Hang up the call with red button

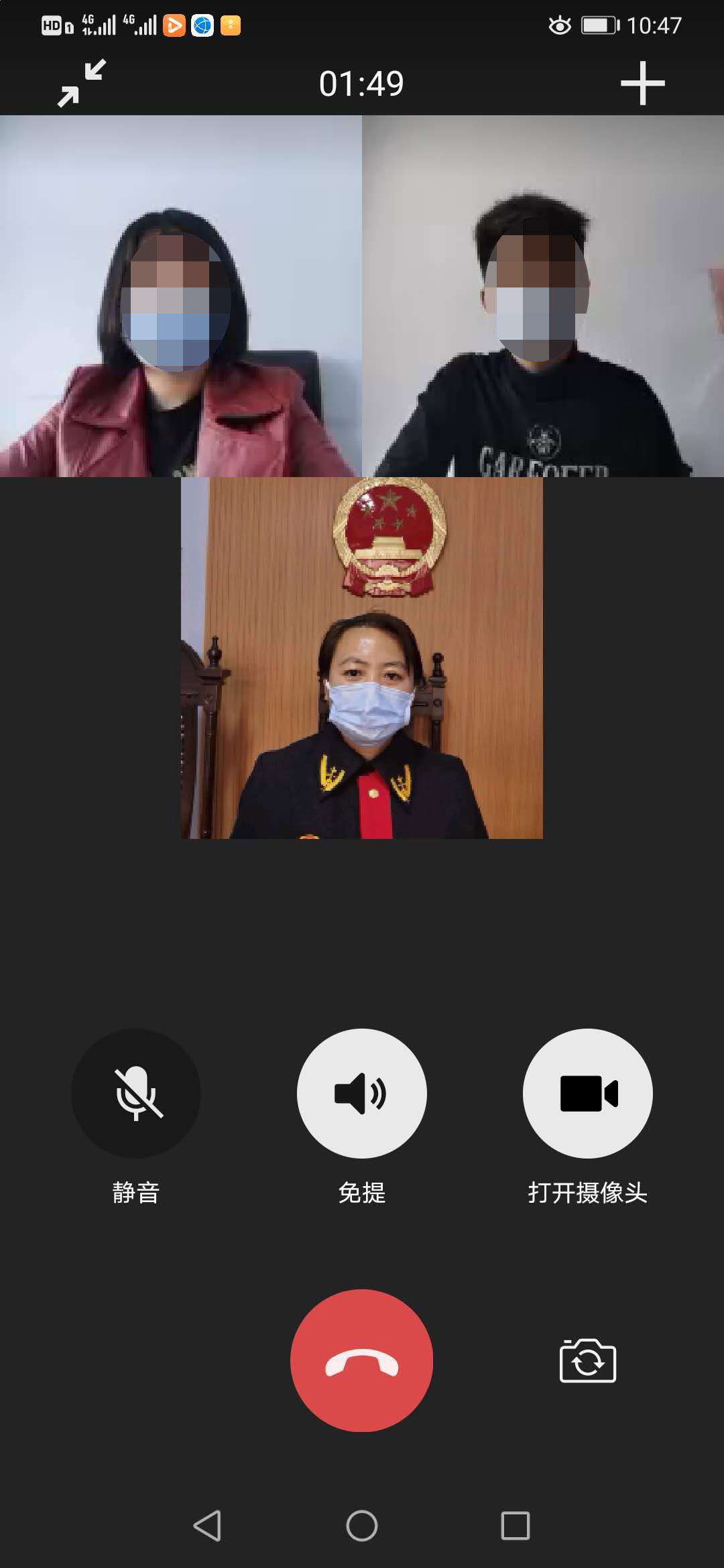pos(361,1360)
